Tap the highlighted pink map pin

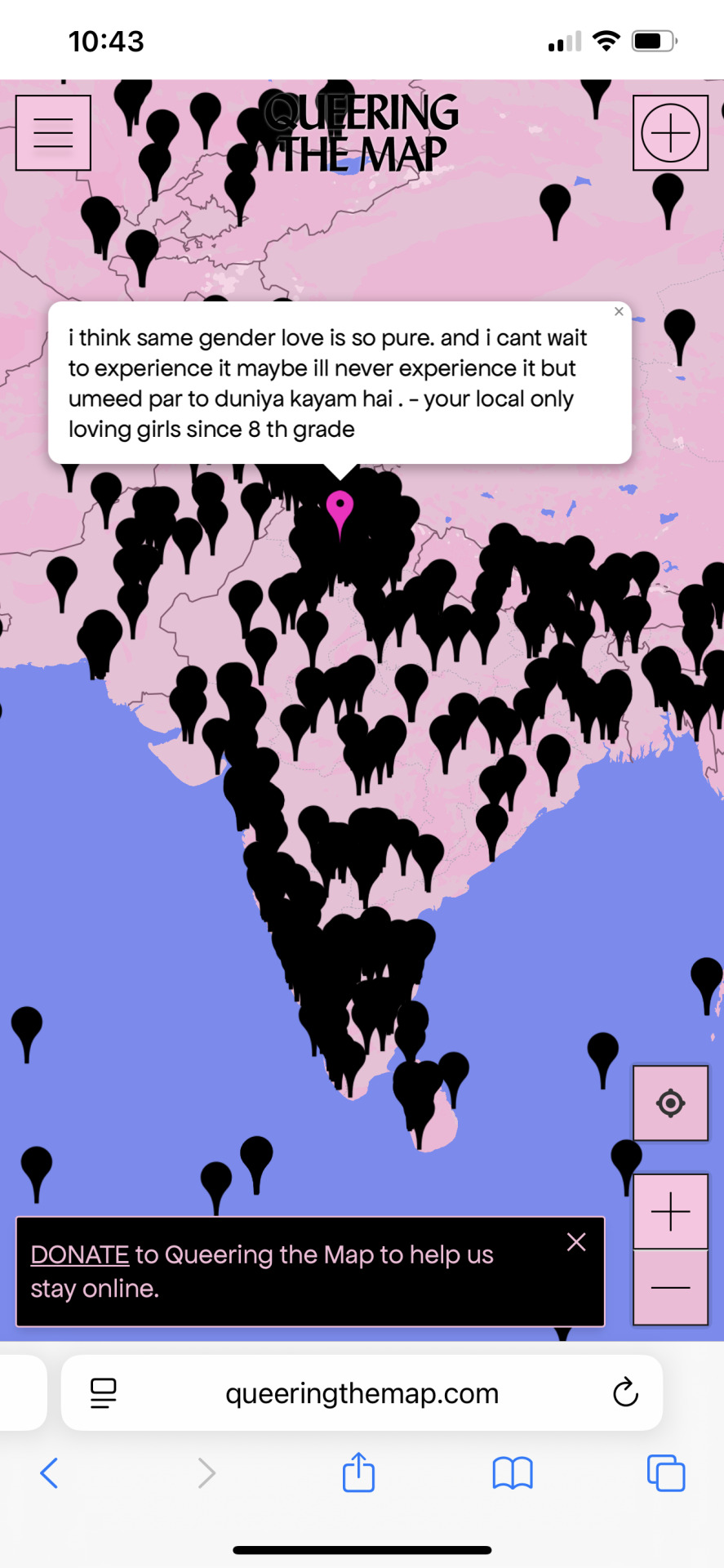340,509
